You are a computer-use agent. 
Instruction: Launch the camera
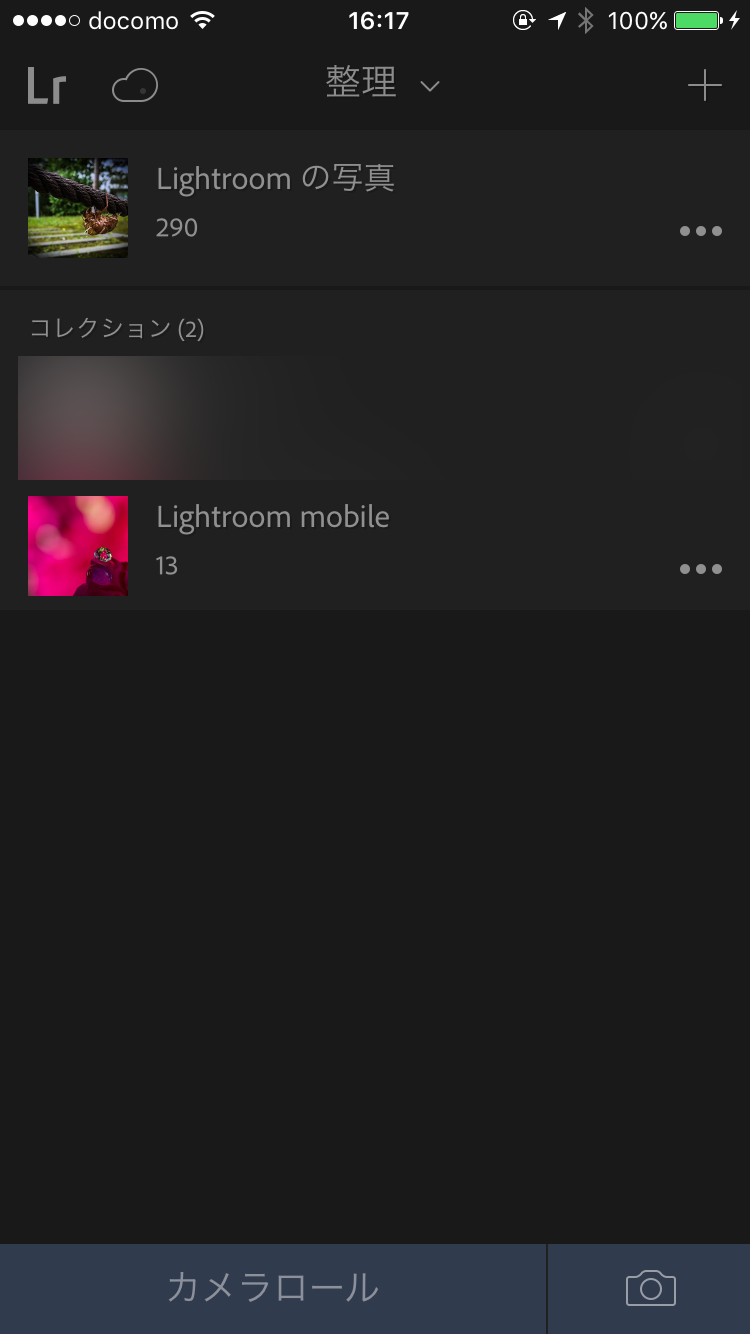pos(650,1288)
